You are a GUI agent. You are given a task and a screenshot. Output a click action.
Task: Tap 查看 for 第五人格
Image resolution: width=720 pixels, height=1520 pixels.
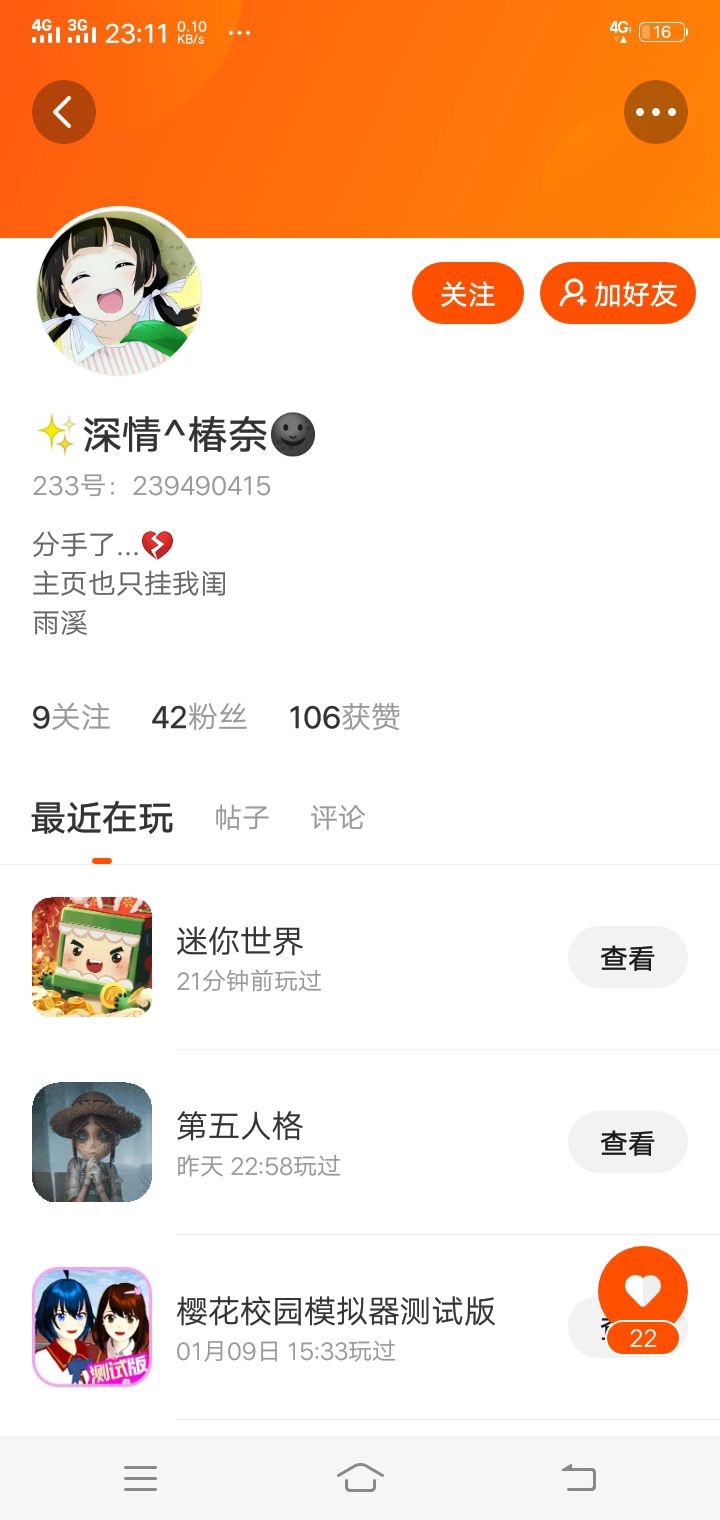coord(627,1142)
